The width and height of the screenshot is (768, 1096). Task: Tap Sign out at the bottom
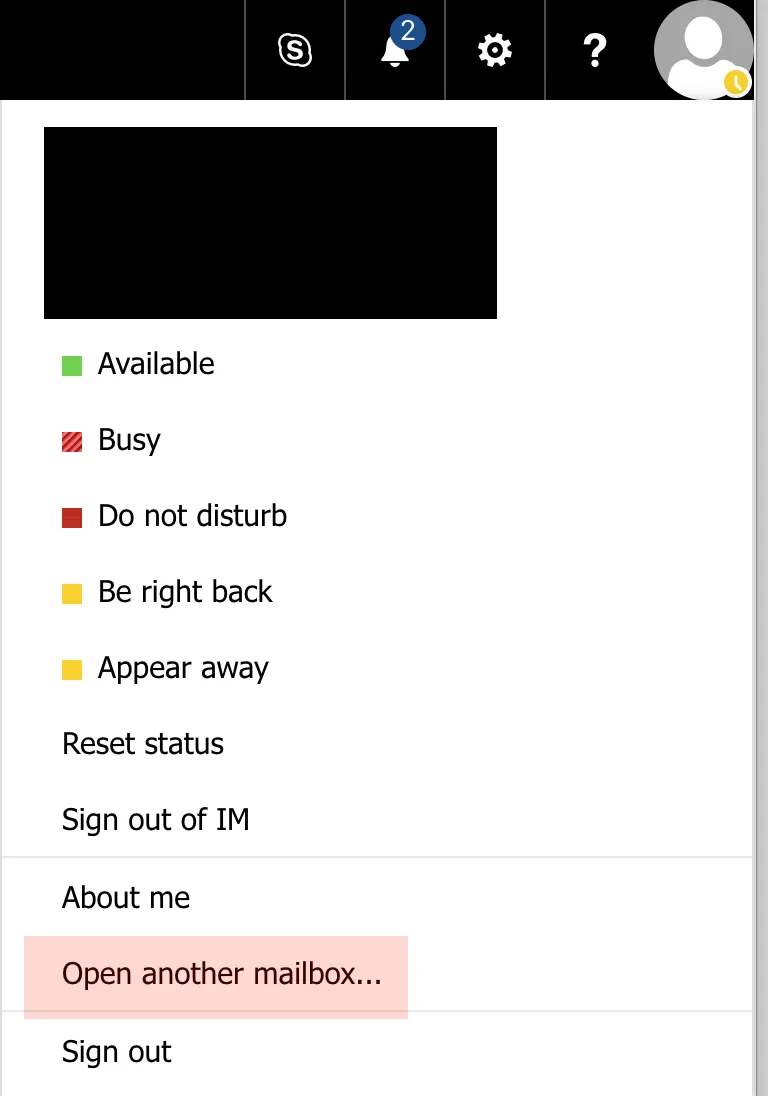[x=117, y=1052]
